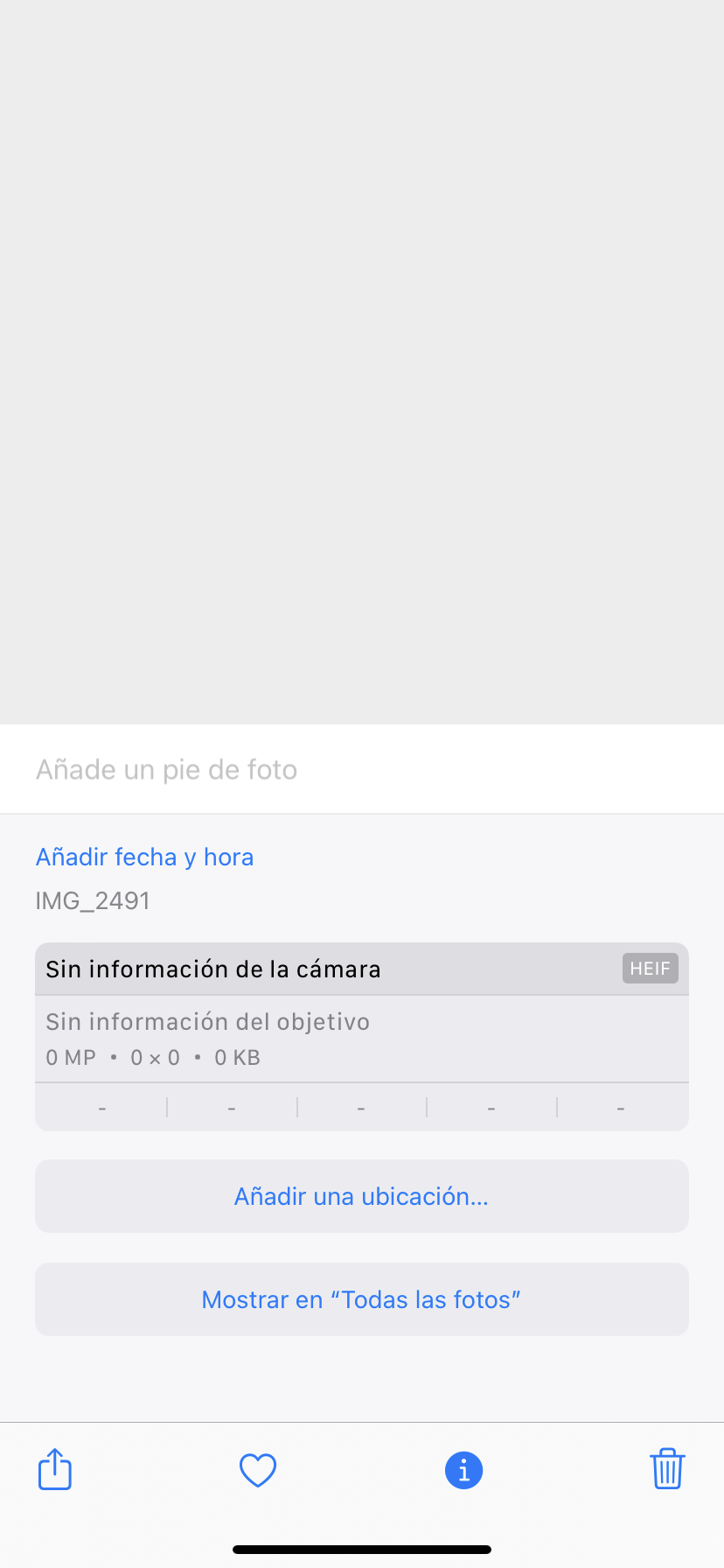The image size is (724, 1568).
Task: Open the share sheet icon
Action: (55, 1468)
